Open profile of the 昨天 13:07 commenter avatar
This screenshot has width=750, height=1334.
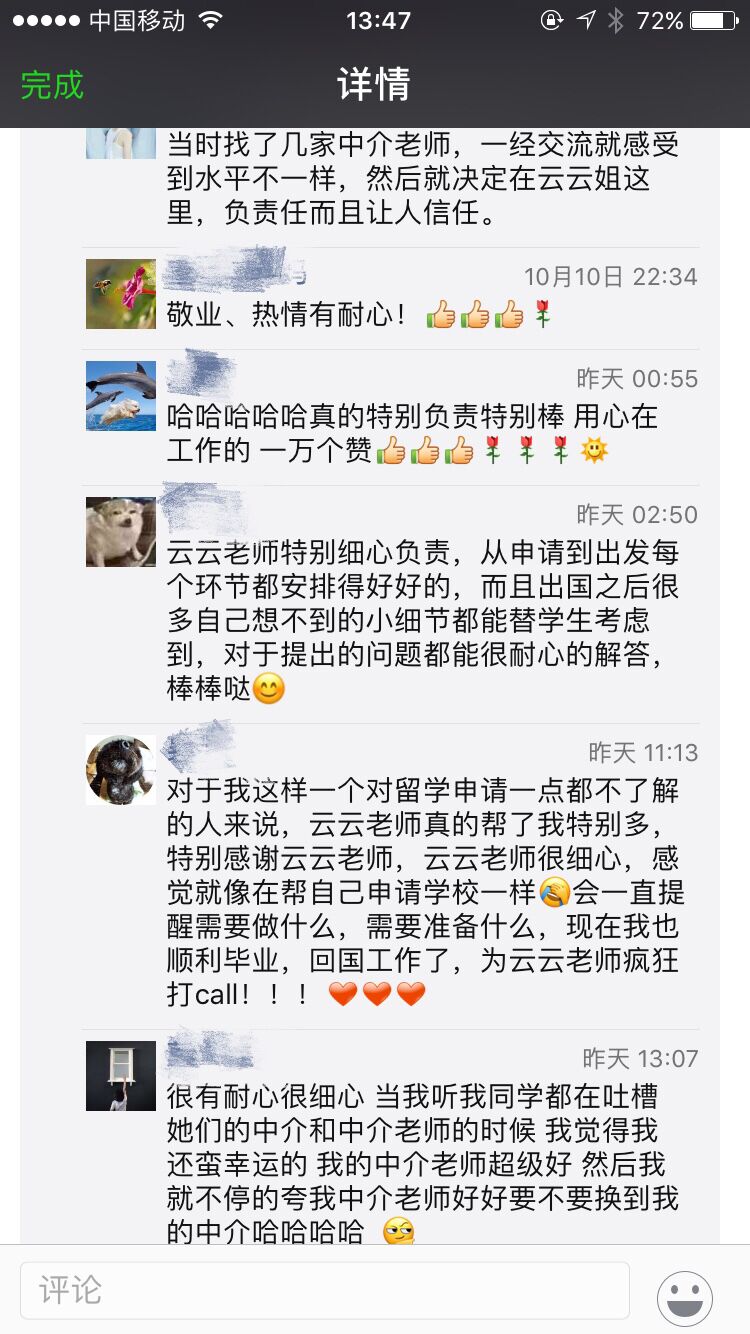(121, 1076)
